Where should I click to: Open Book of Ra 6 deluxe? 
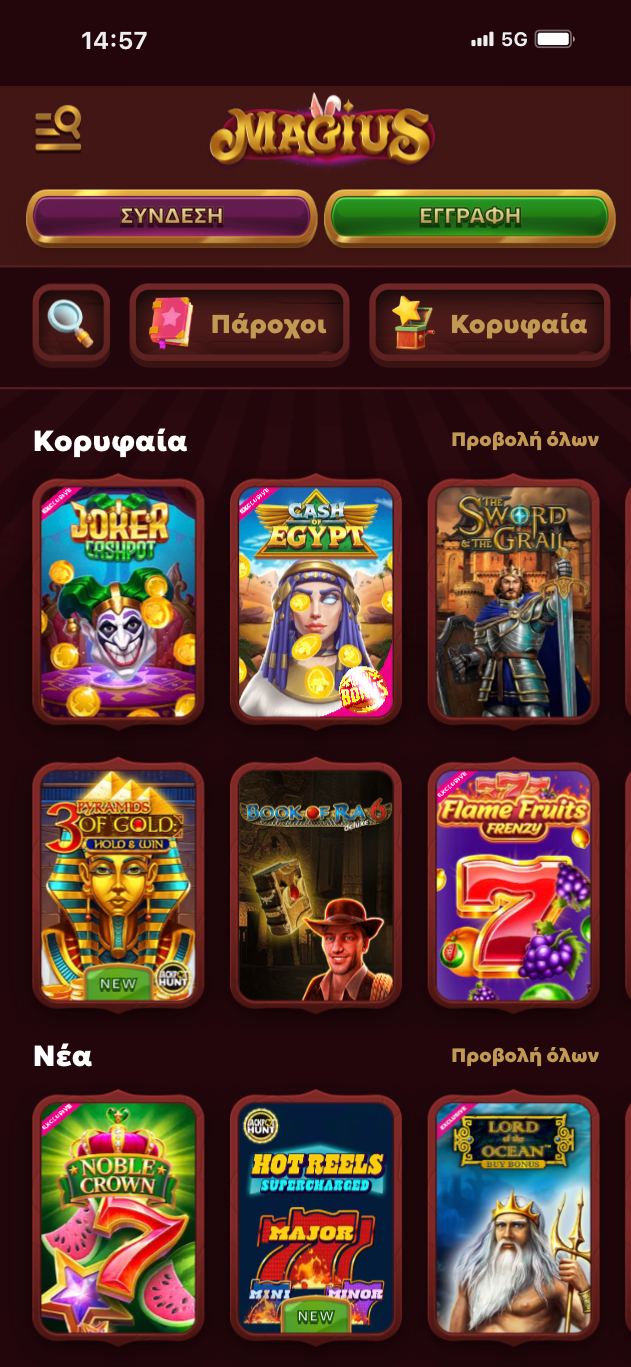(316, 885)
